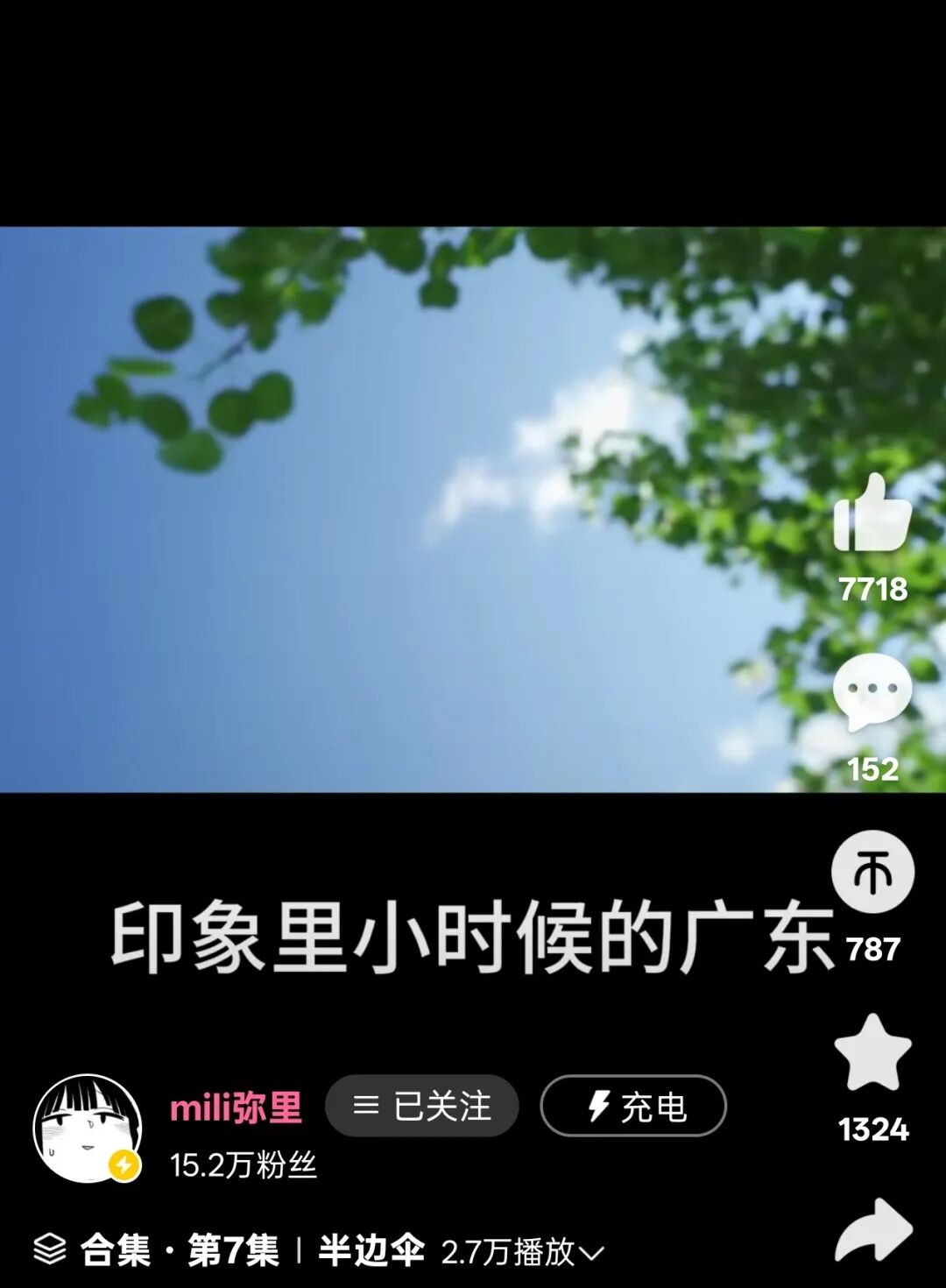Add video to favorites with star
Image resolution: width=946 pixels, height=1288 pixels.
[872, 1053]
